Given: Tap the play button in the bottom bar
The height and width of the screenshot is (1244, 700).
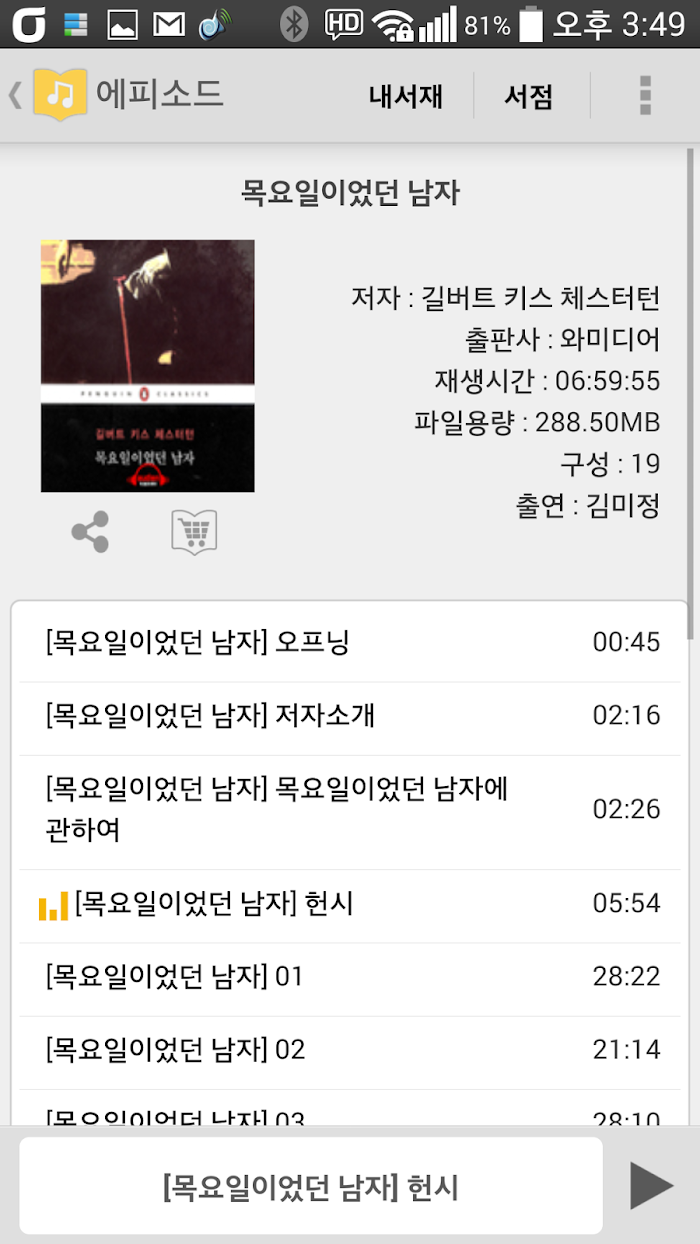Looking at the screenshot, I should 651,1187.
